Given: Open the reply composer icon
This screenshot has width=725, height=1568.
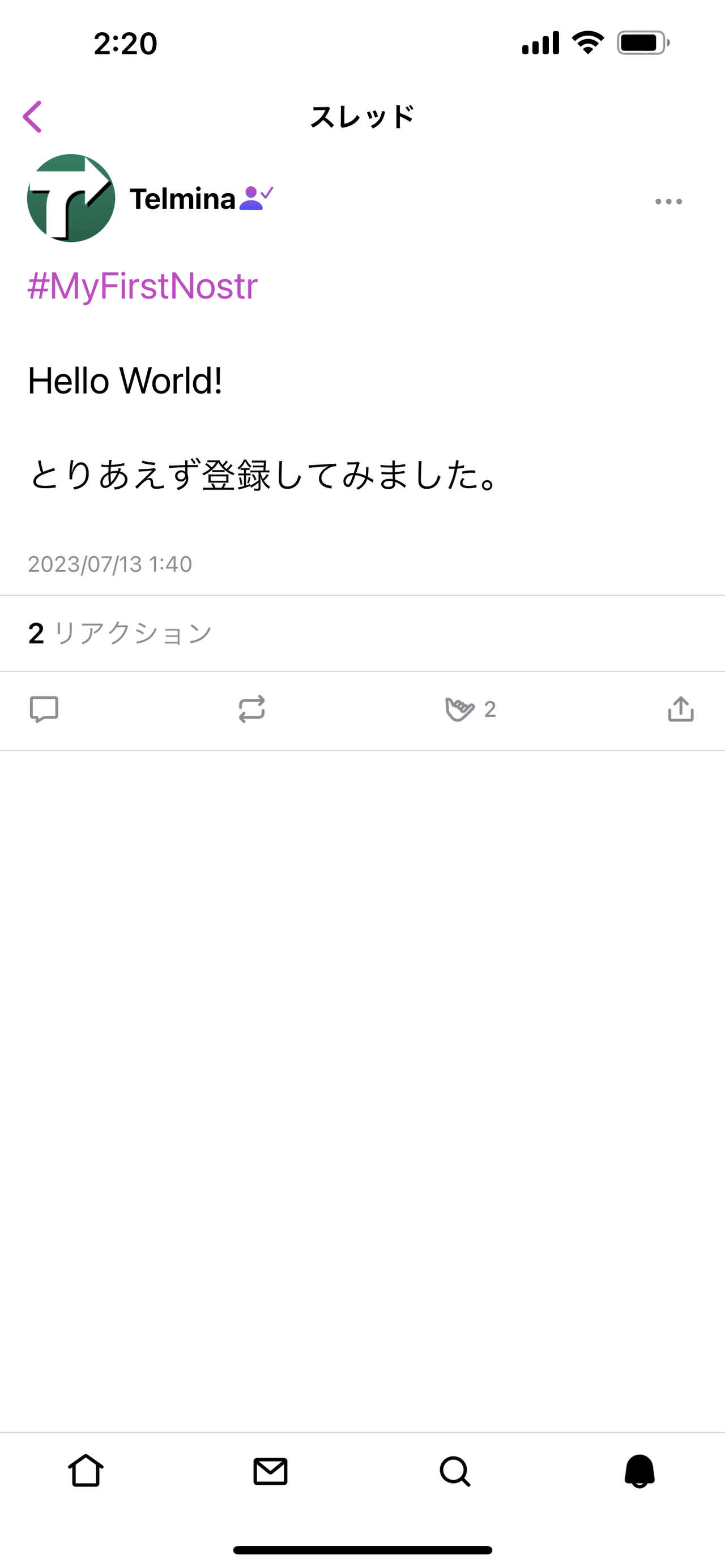Looking at the screenshot, I should [44, 709].
